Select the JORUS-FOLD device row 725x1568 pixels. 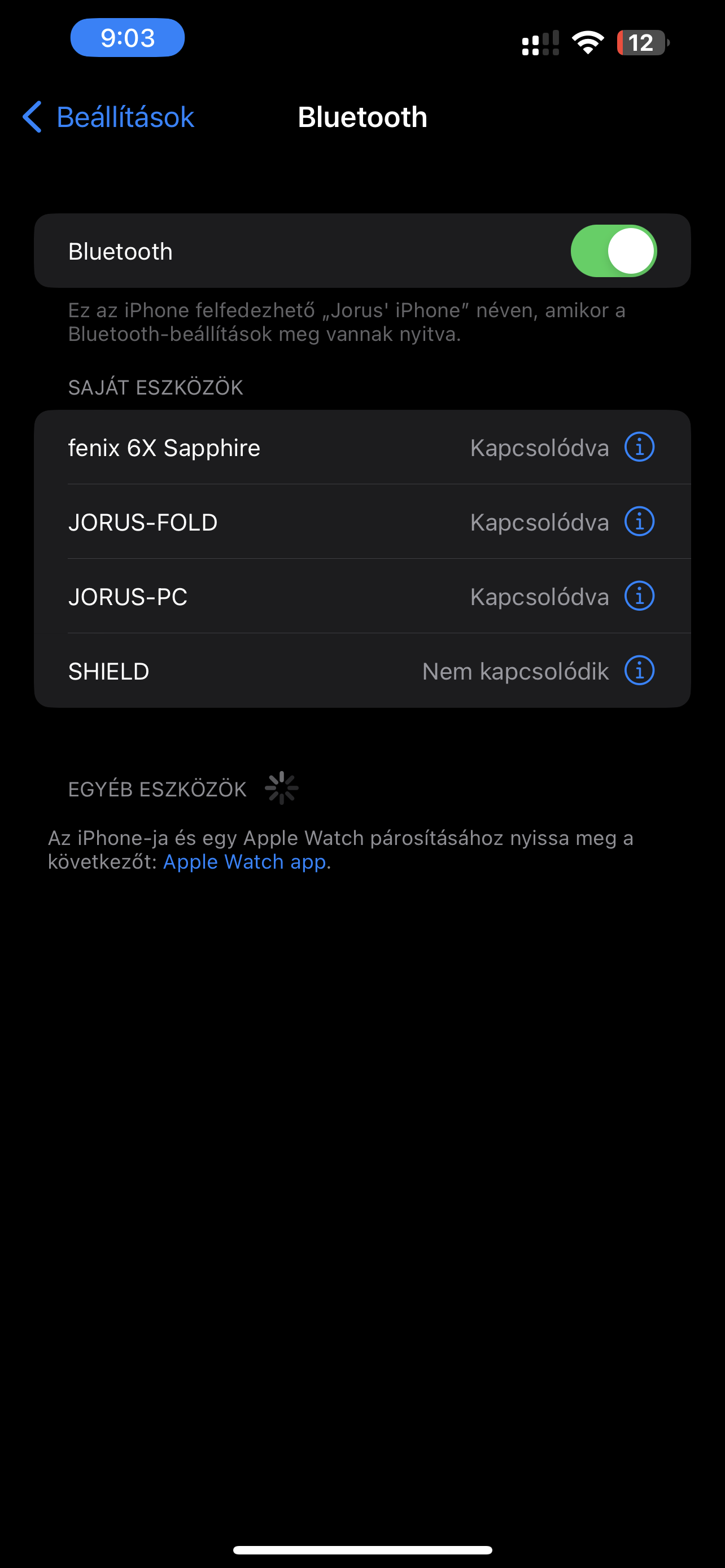tap(362, 522)
